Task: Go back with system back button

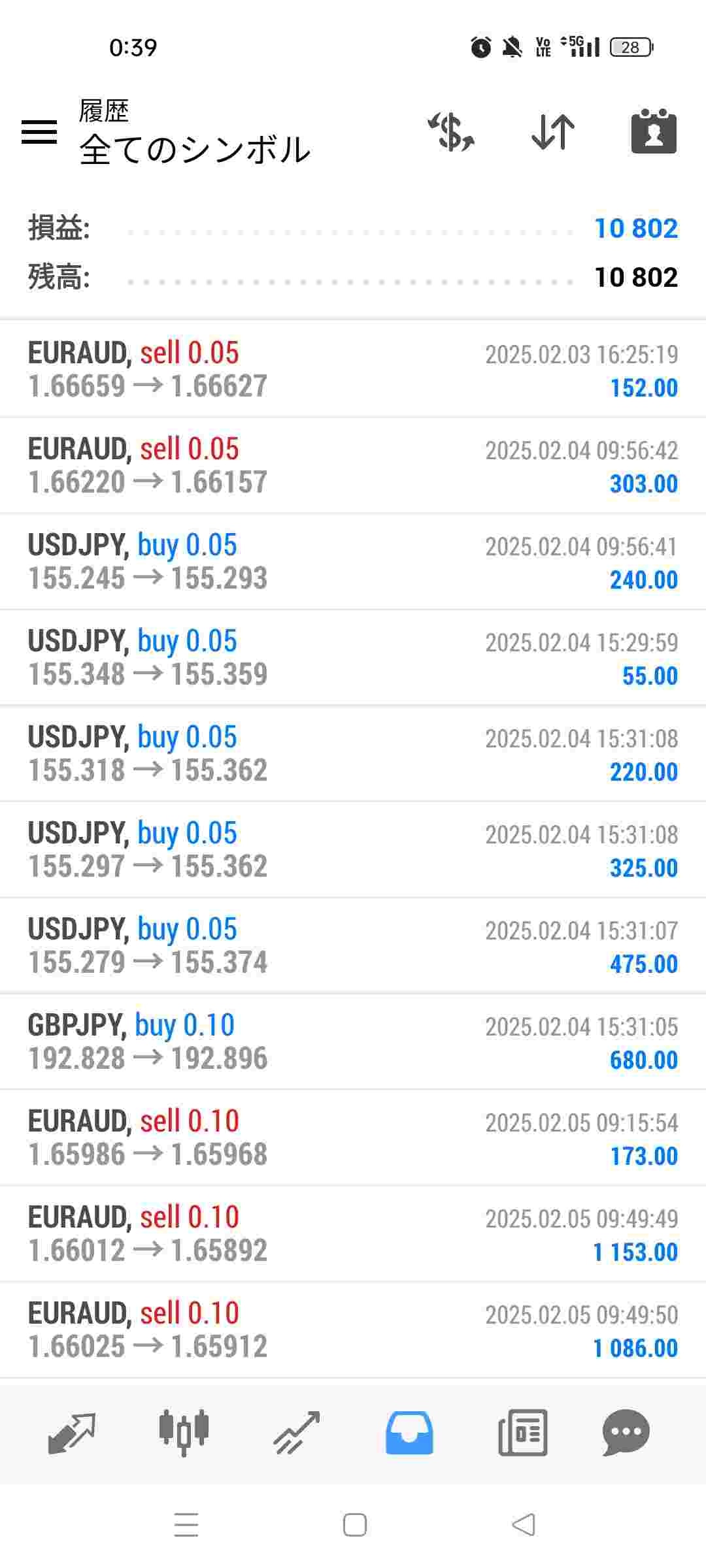Action: pyautogui.click(x=523, y=1525)
